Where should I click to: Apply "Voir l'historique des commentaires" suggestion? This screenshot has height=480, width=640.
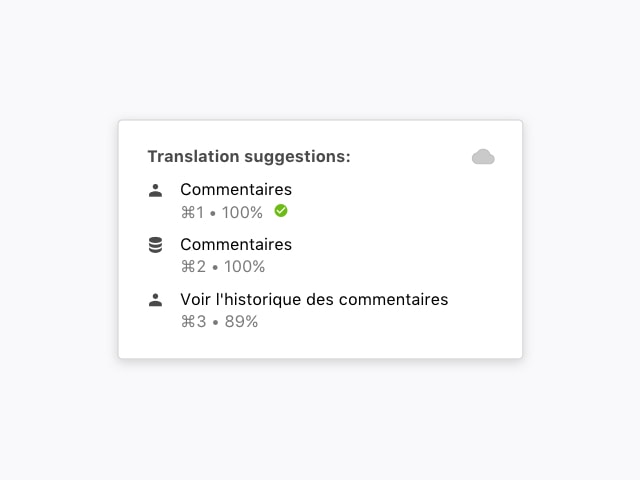[x=313, y=300]
